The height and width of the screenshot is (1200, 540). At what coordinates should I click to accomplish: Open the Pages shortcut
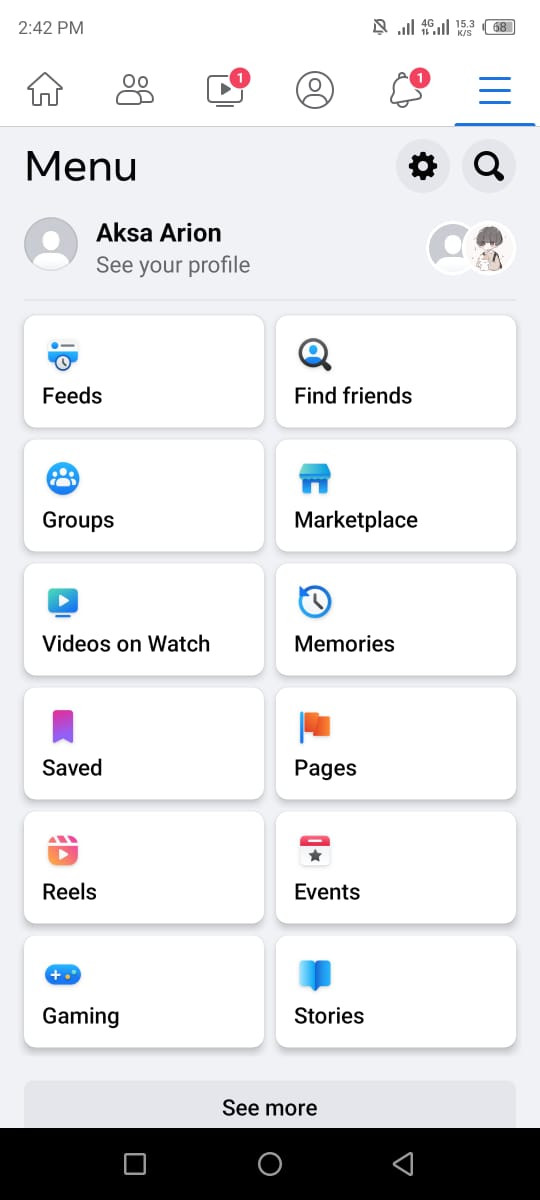tap(396, 744)
